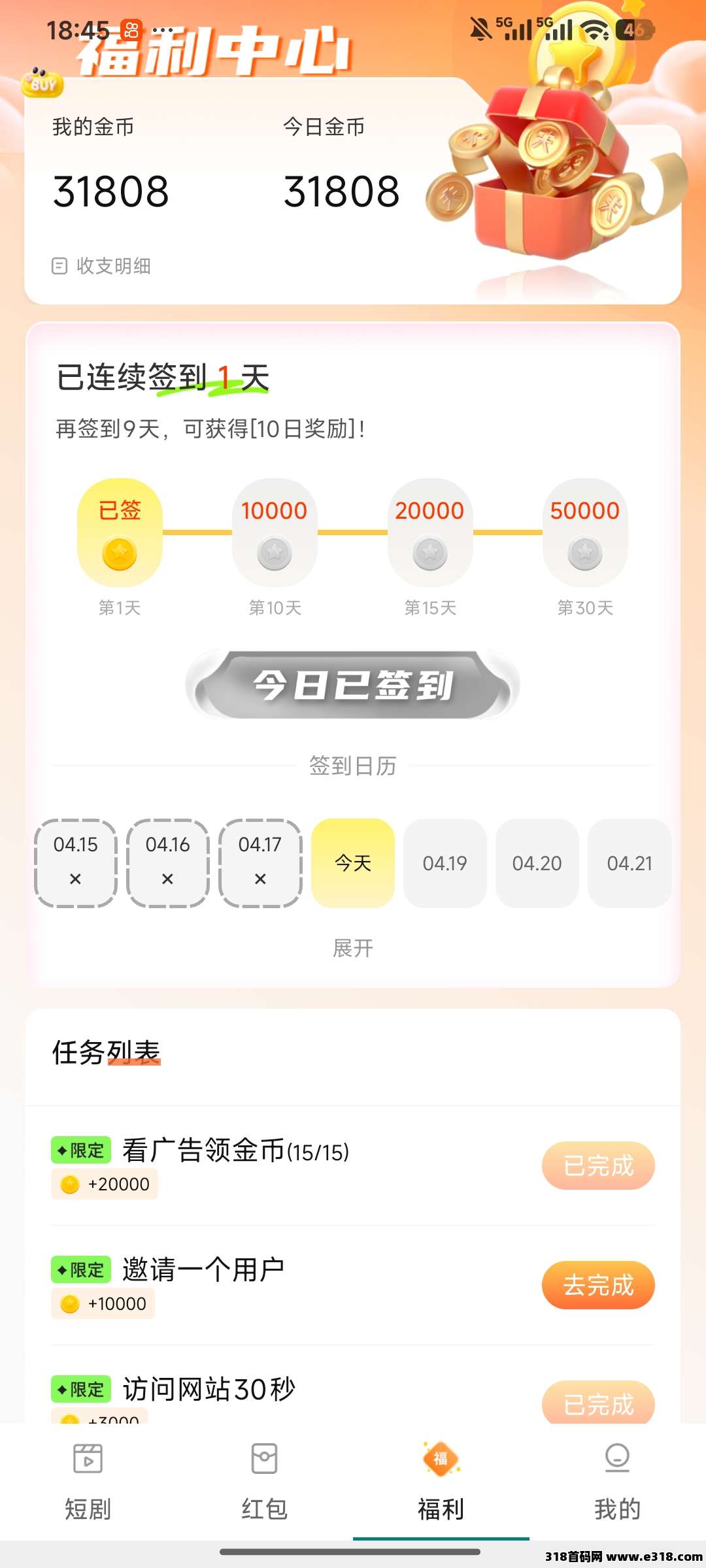Screen dimensions: 706x1568
Task: Tap the 今日已签到 check-in button
Action: pos(352,685)
